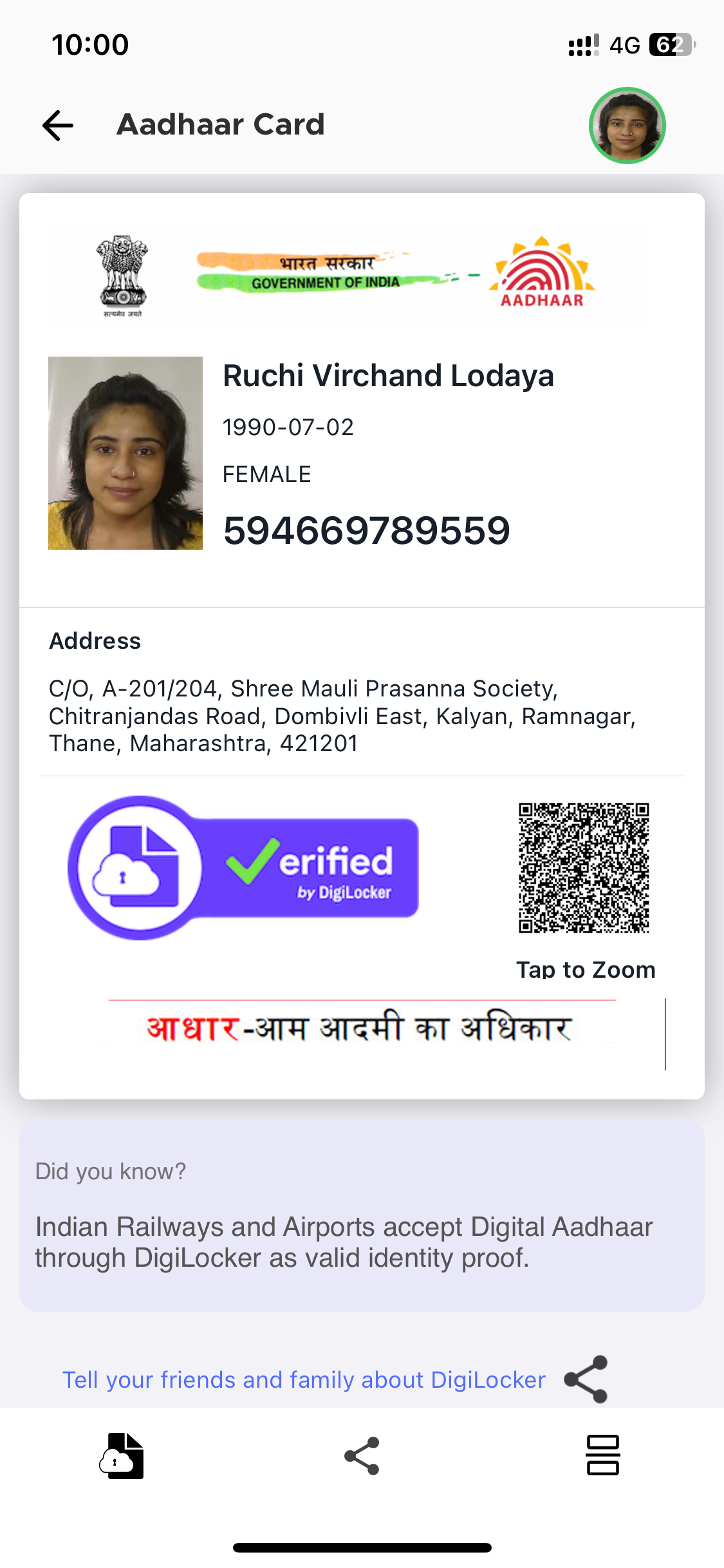Switch card layout with the stacked view icon

(602, 1455)
